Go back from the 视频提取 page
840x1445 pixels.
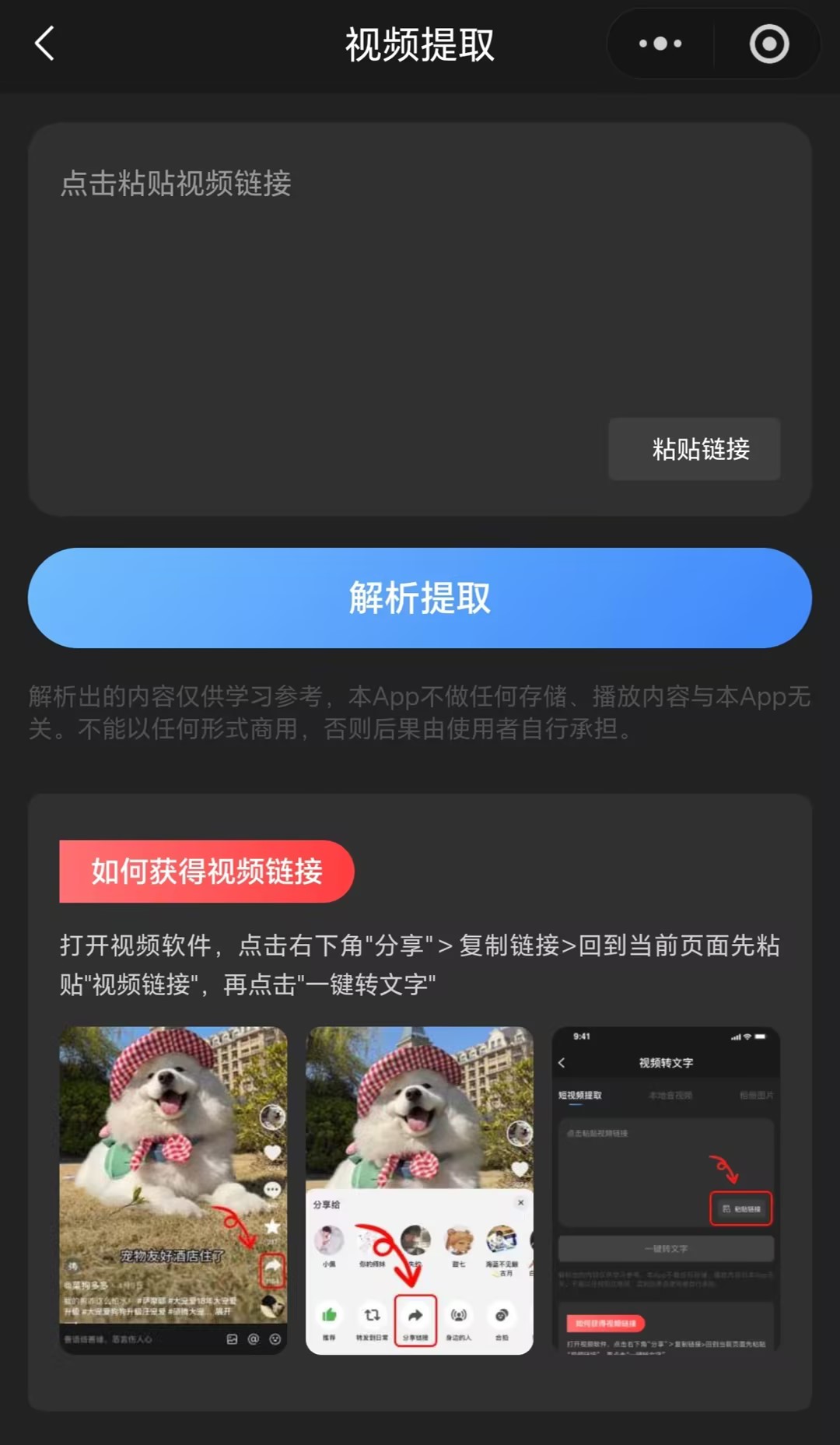pyautogui.click(x=45, y=44)
